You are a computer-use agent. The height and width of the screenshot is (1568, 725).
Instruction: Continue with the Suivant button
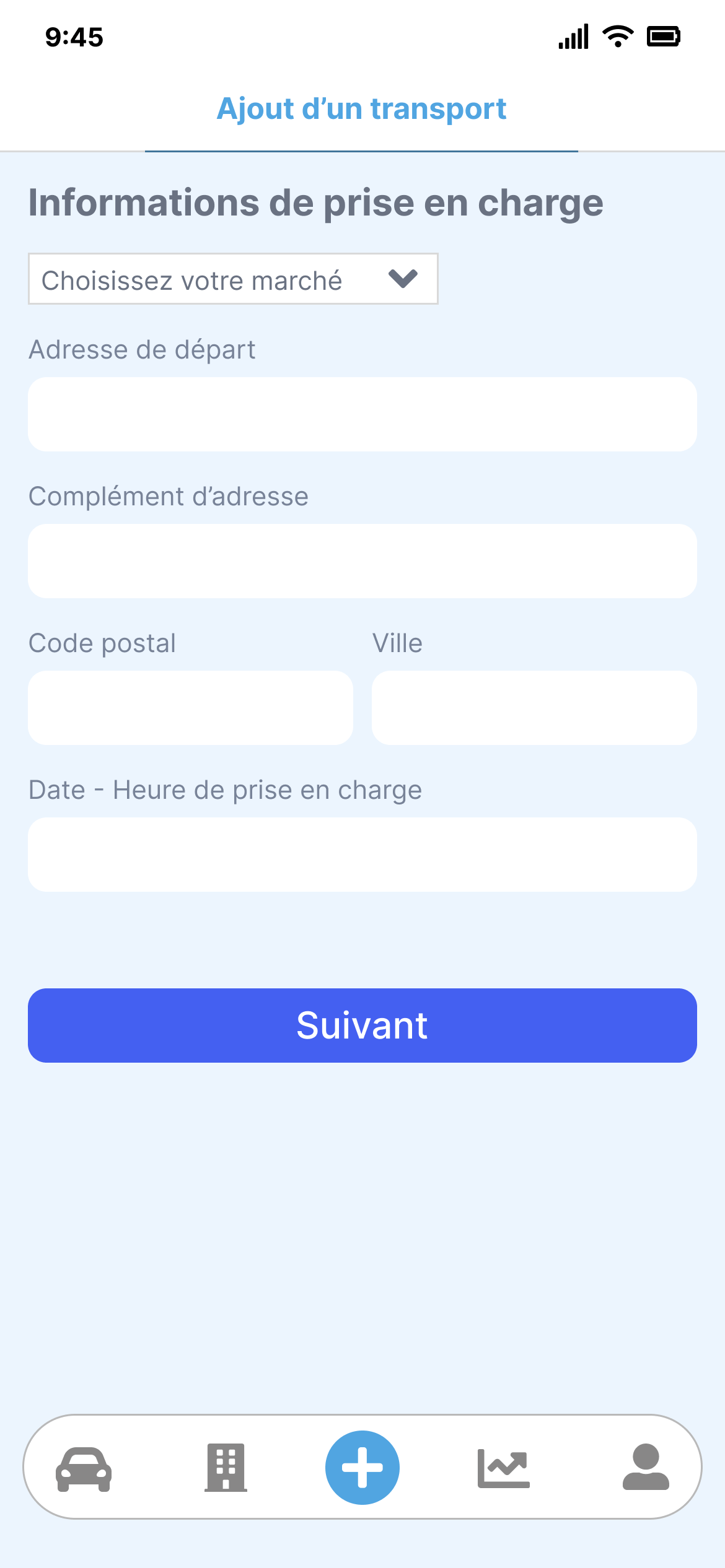coord(362,1026)
